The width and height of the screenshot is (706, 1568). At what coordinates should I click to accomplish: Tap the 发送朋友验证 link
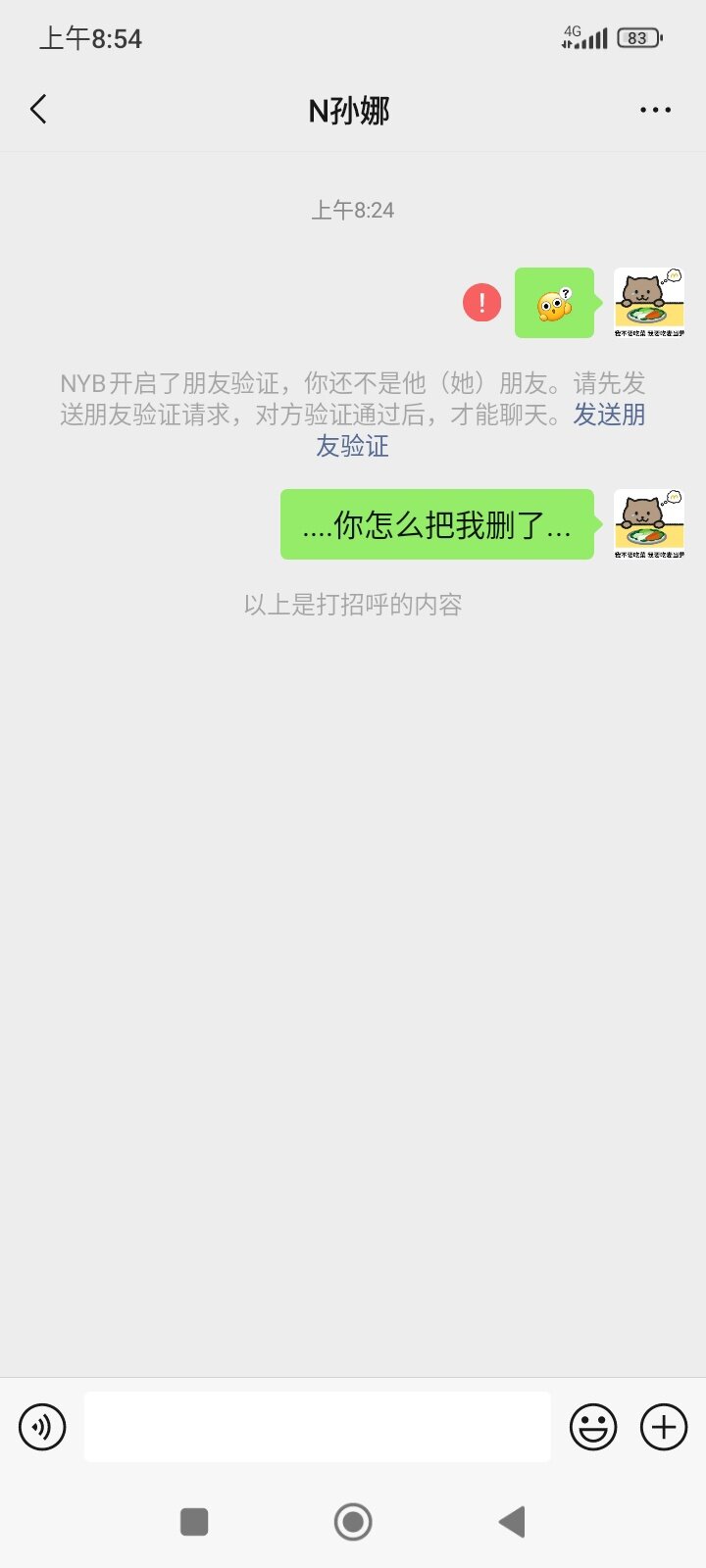coord(608,415)
